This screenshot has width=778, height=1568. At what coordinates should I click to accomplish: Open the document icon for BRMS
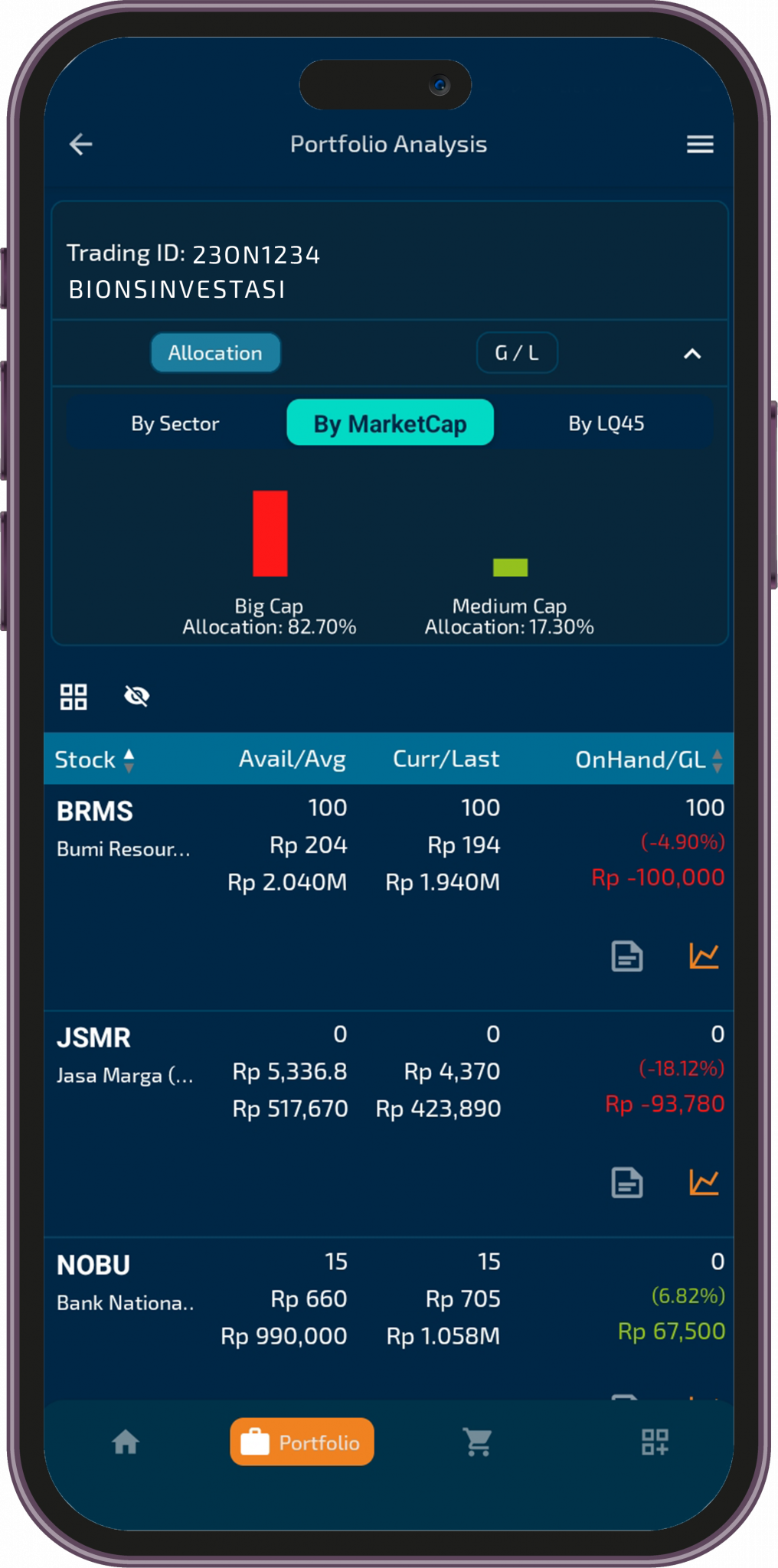(626, 956)
